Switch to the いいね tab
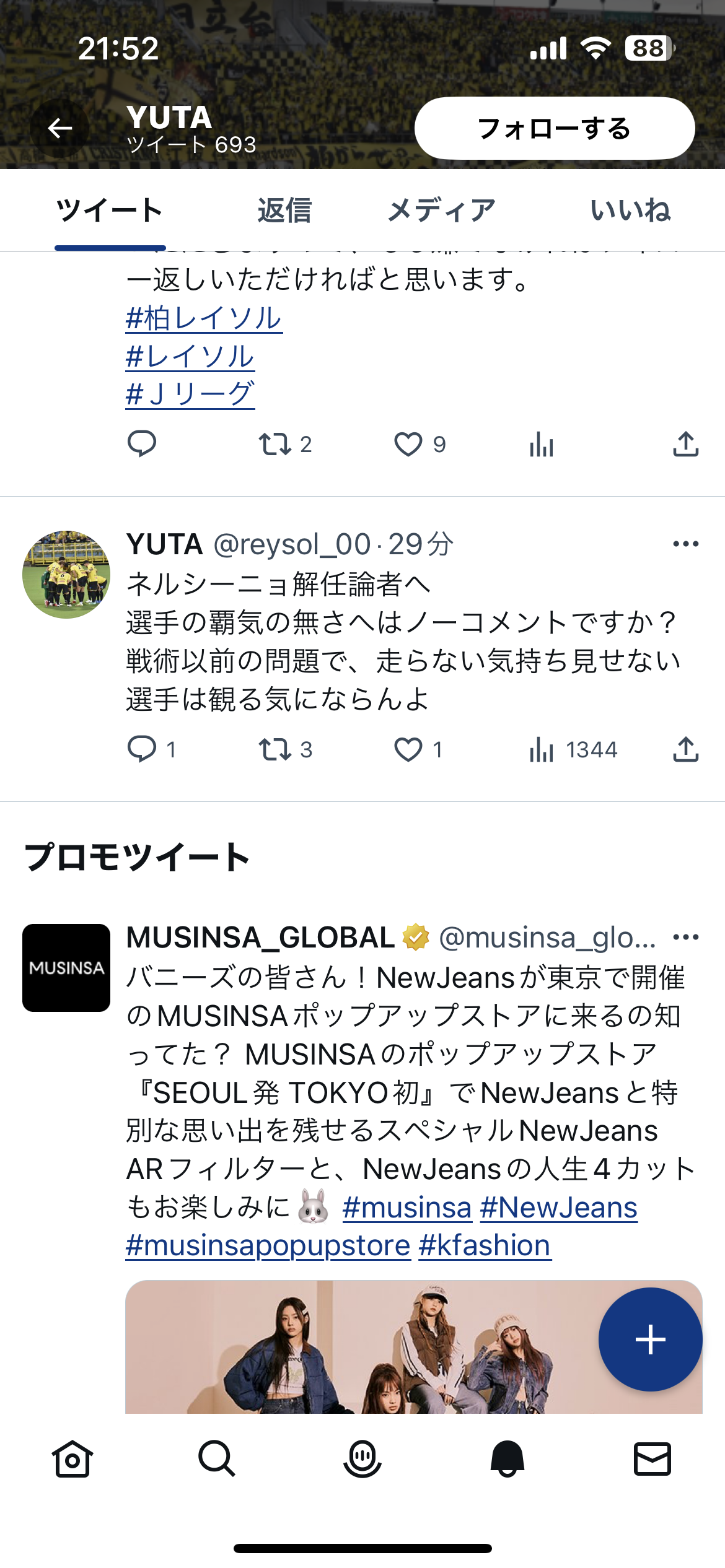This screenshot has width=725, height=1568. pyautogui.click(x=630, y=211)
